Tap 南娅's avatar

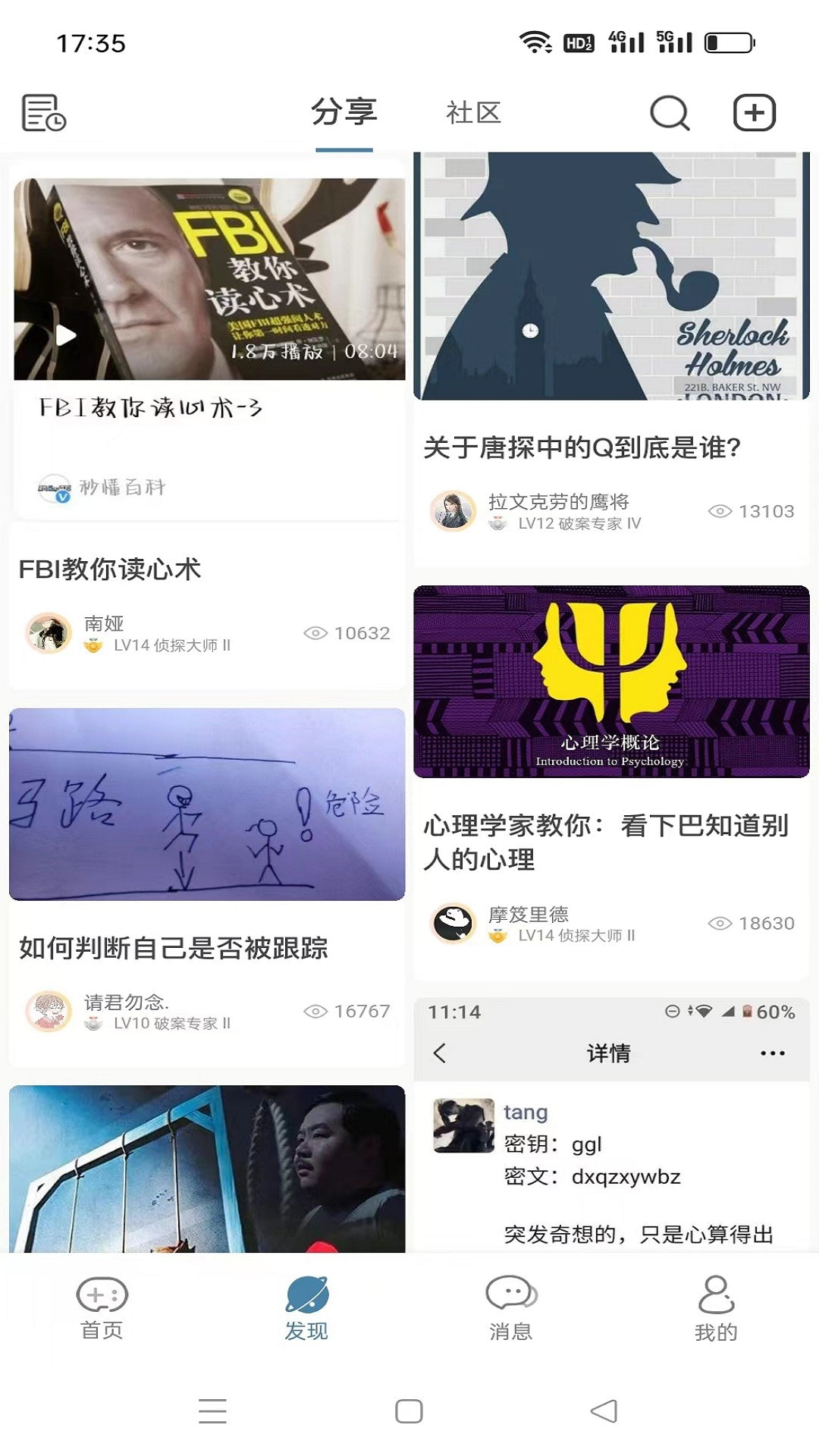tap(49, 632)
